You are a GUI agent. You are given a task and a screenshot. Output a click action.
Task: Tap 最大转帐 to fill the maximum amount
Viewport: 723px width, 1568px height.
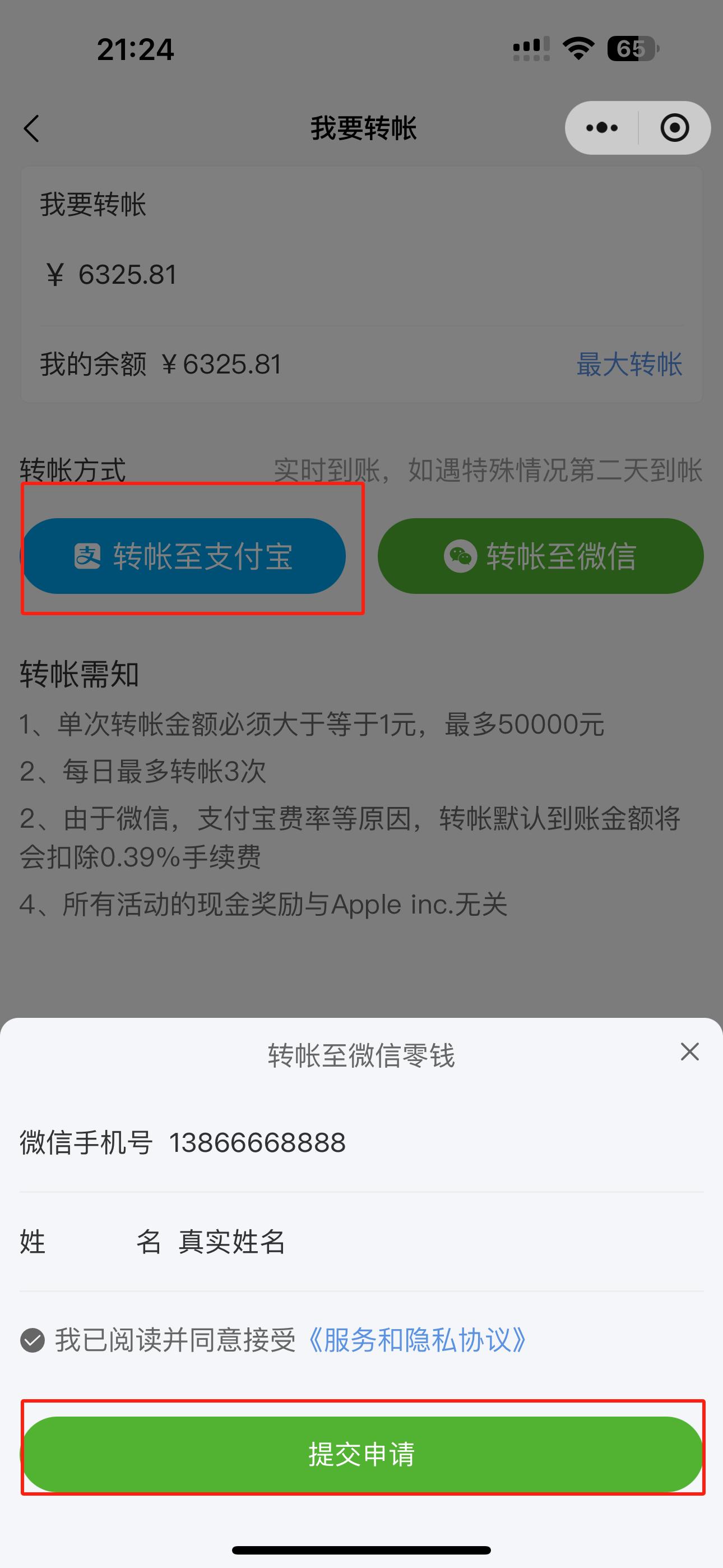[629, 364]
